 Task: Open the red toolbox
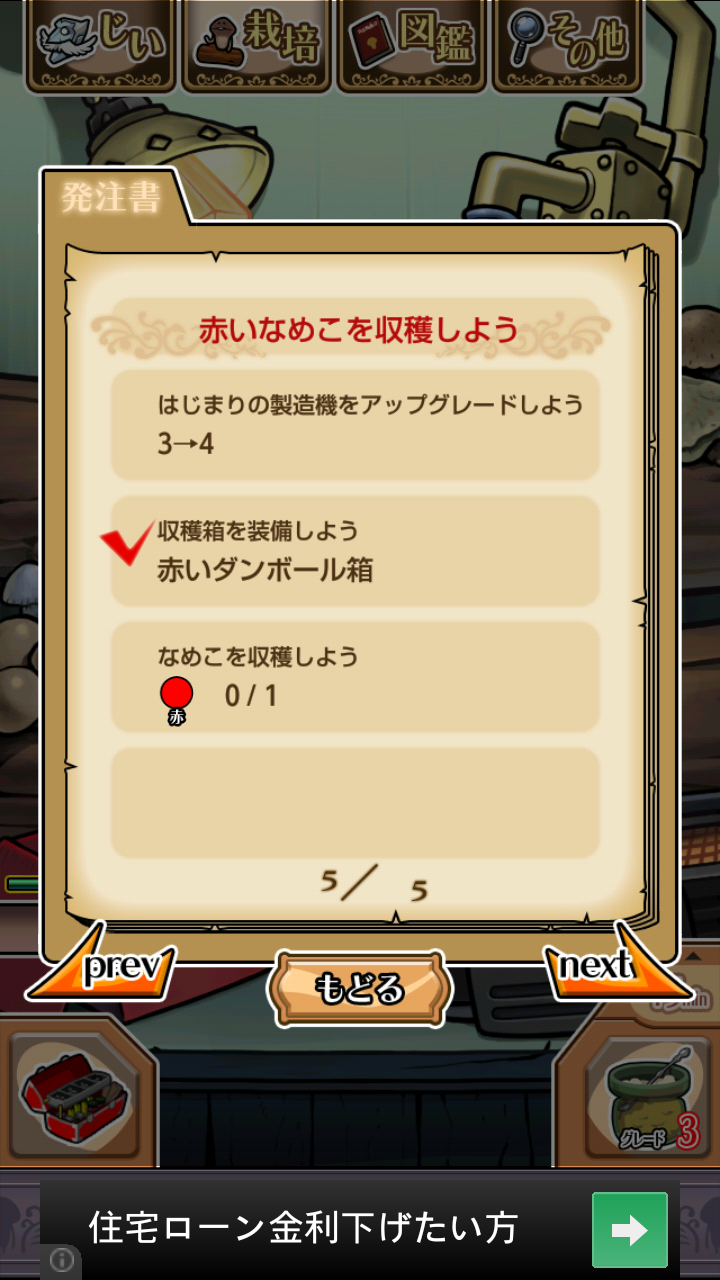(x=73, y=1091)
